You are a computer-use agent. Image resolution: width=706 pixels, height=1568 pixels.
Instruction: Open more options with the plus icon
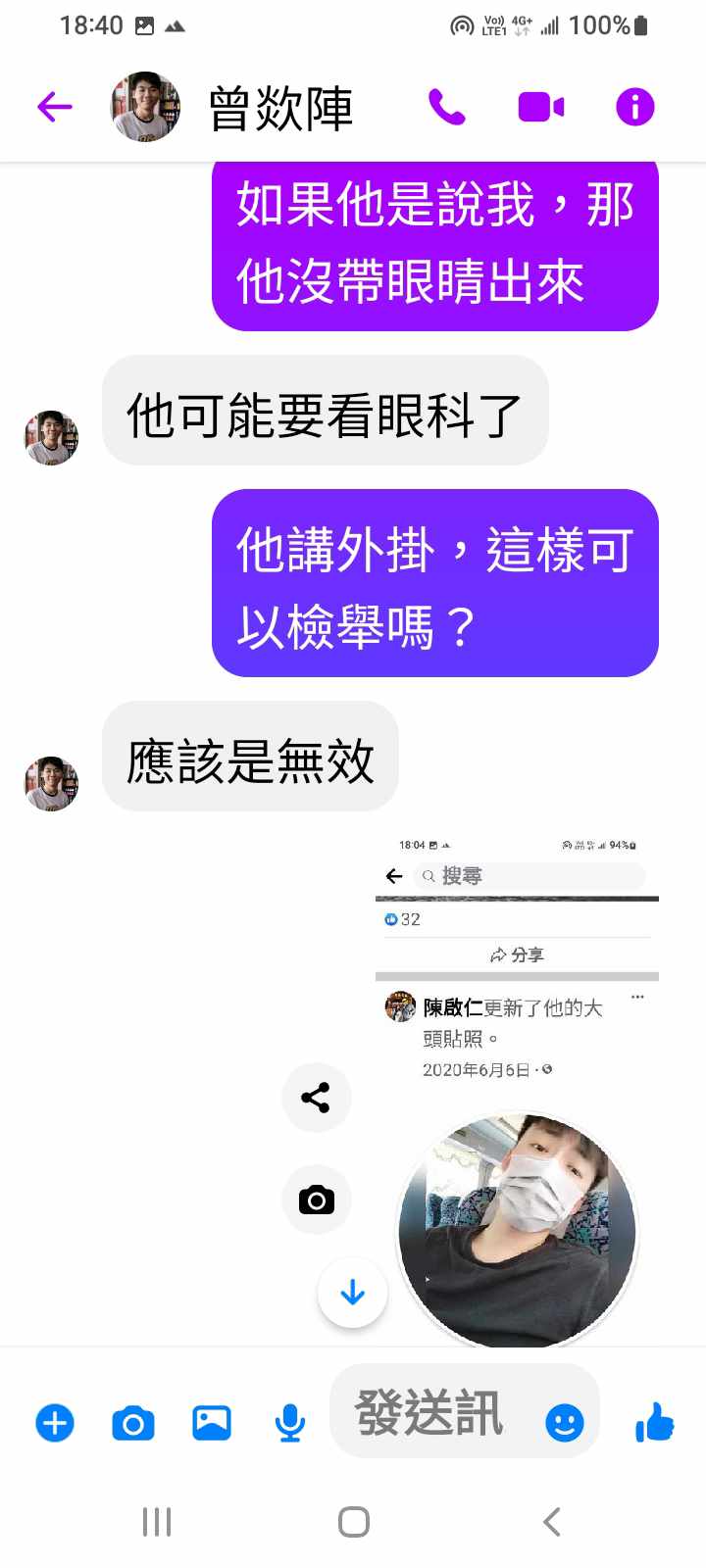[x=55, y=1423]
